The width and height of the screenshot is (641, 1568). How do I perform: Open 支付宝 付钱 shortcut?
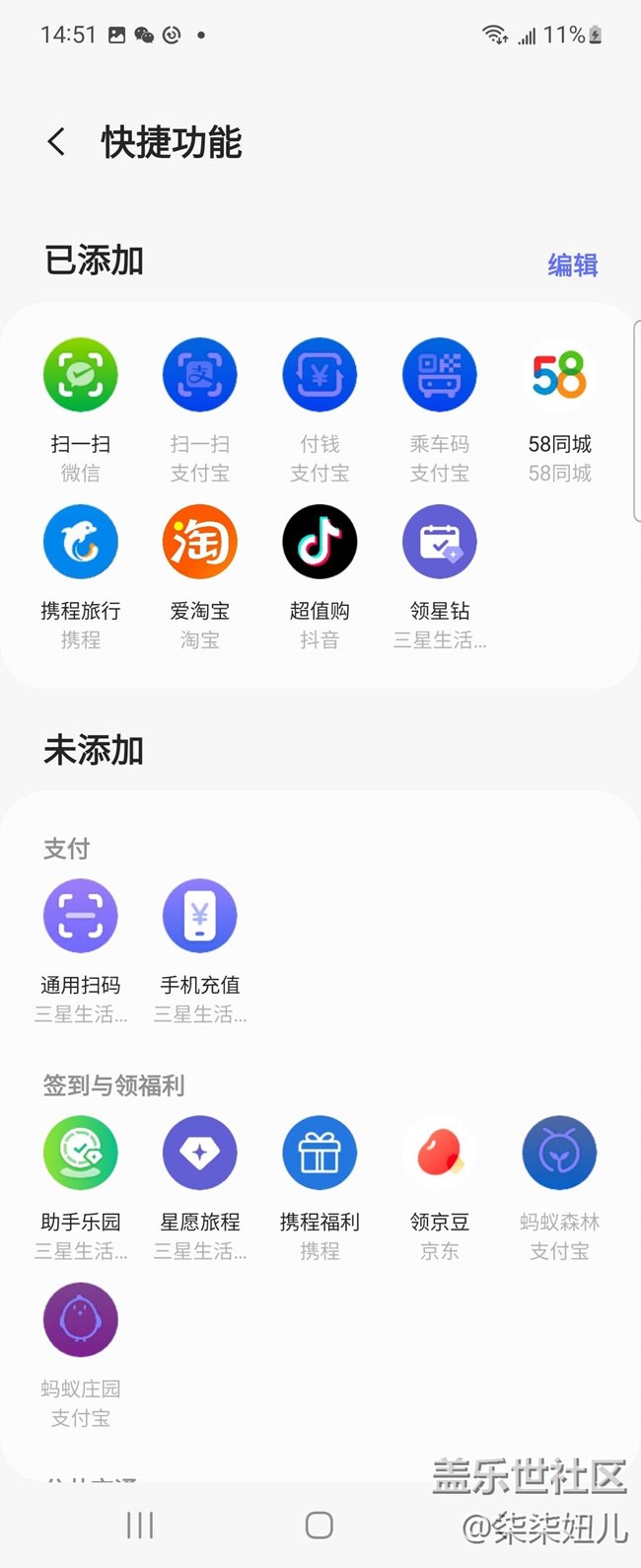tap(320, 376)
